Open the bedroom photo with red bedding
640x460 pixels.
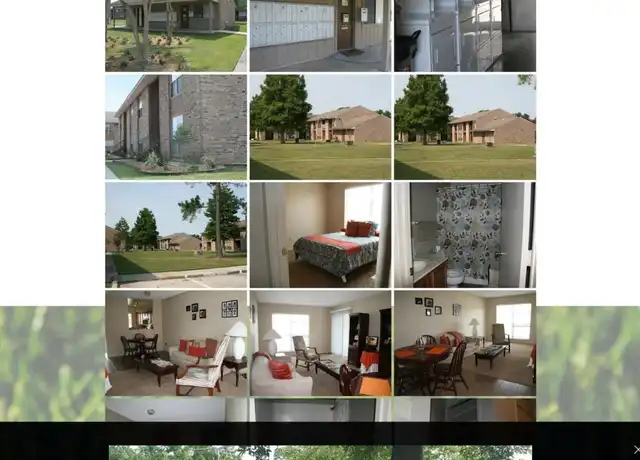[x=320, y=235]
